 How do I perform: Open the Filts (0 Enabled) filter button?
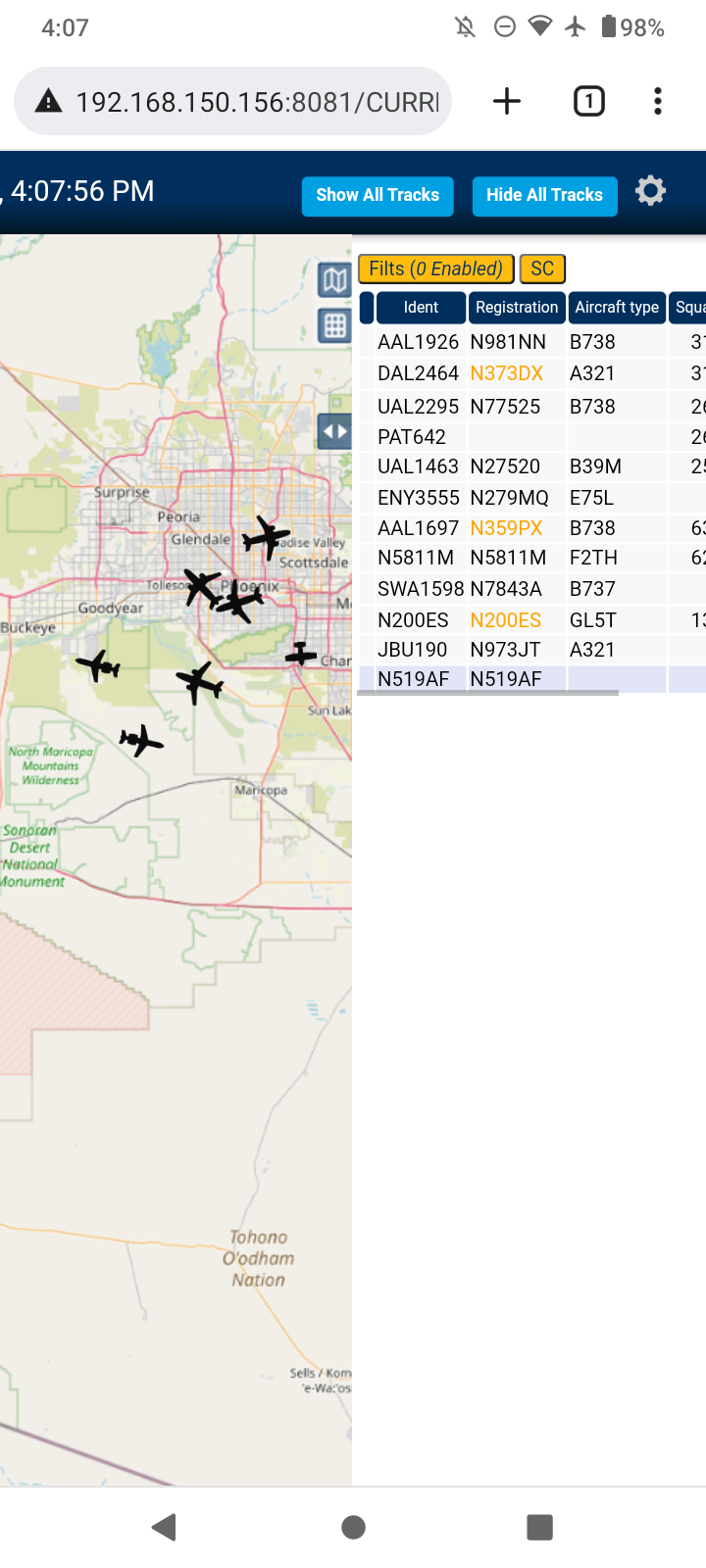click(436, 269)
